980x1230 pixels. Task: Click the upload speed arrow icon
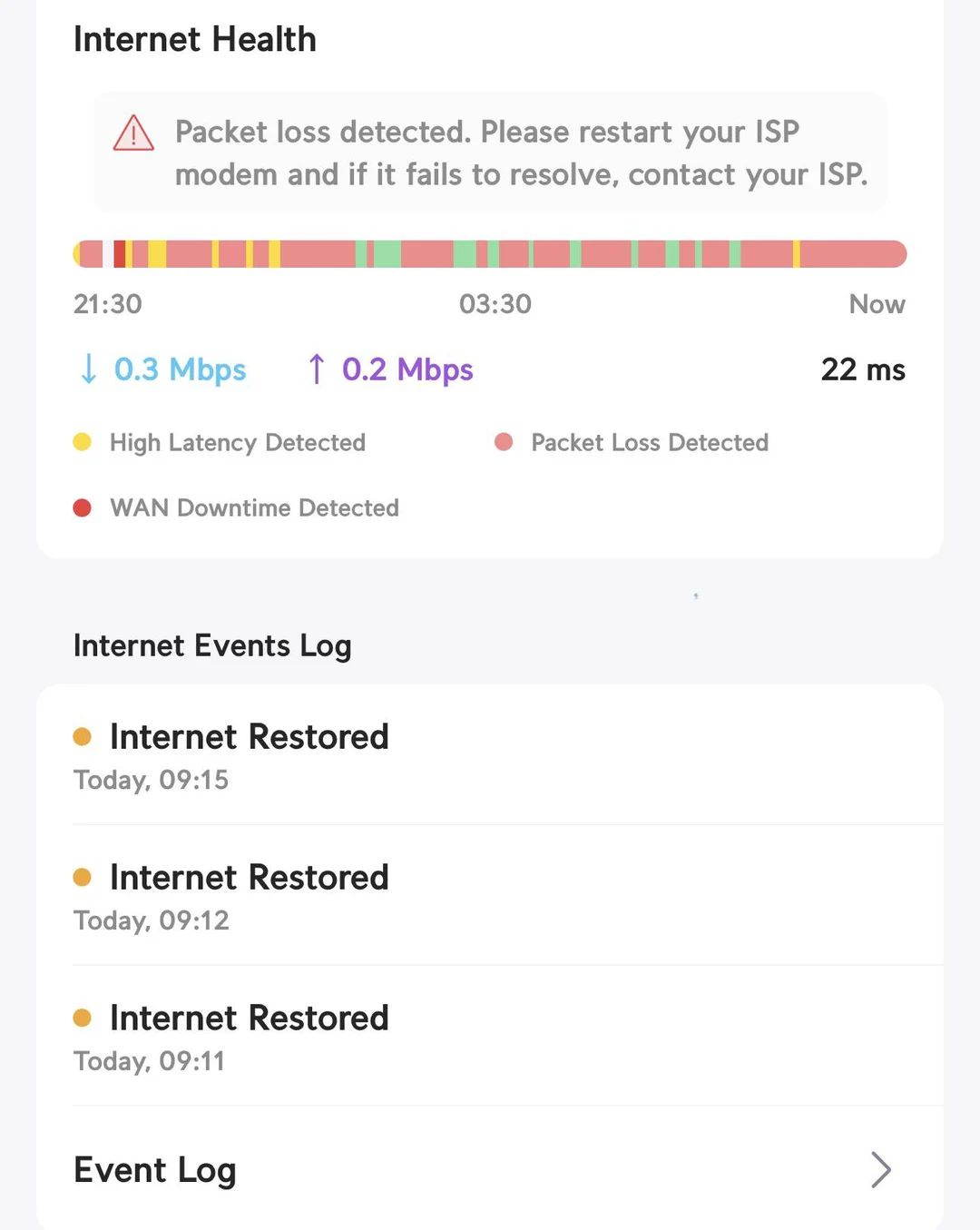coord(316,369)
